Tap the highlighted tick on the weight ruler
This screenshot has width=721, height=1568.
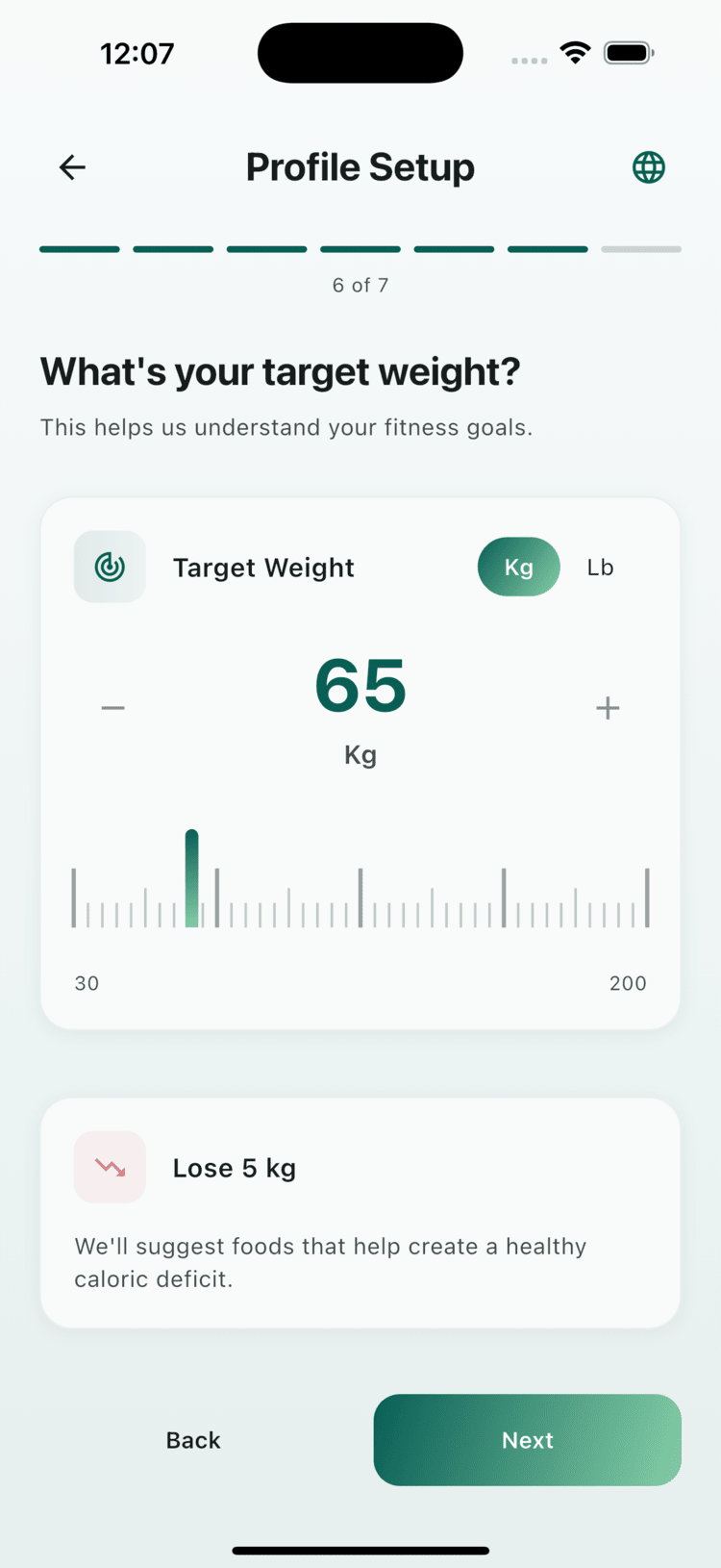[x=191, y=875]
